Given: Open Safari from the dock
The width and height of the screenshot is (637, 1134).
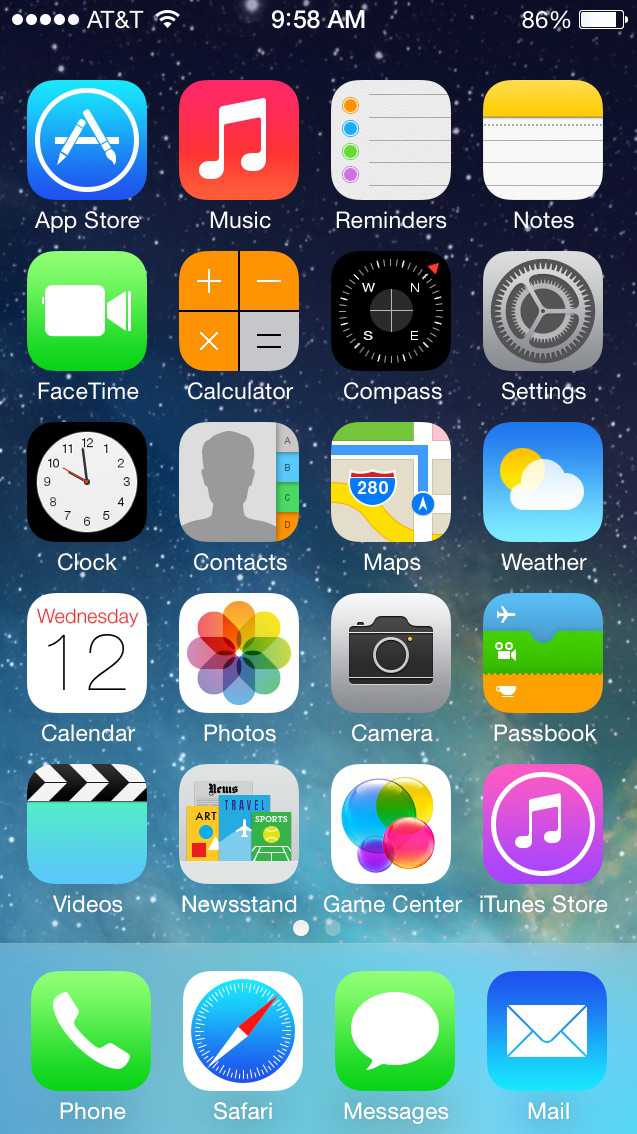Looking at the screenshot, I should coord(243,1031).
